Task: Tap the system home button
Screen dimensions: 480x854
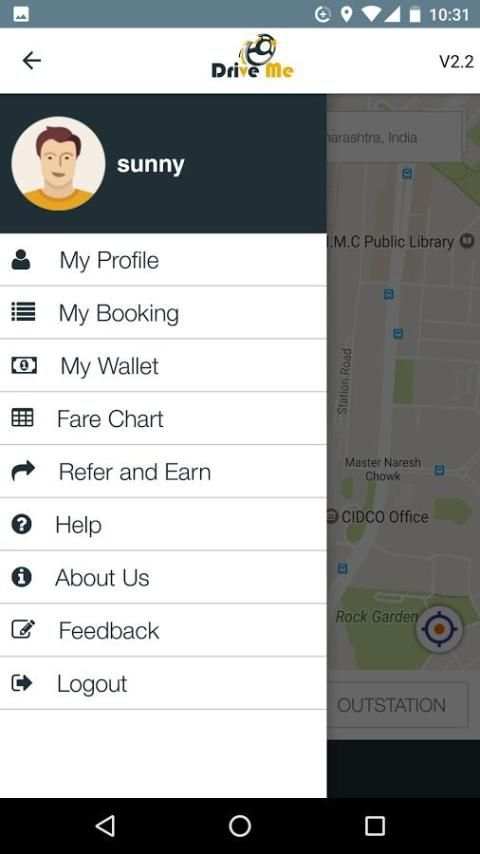Action: [x=240, y=826]
